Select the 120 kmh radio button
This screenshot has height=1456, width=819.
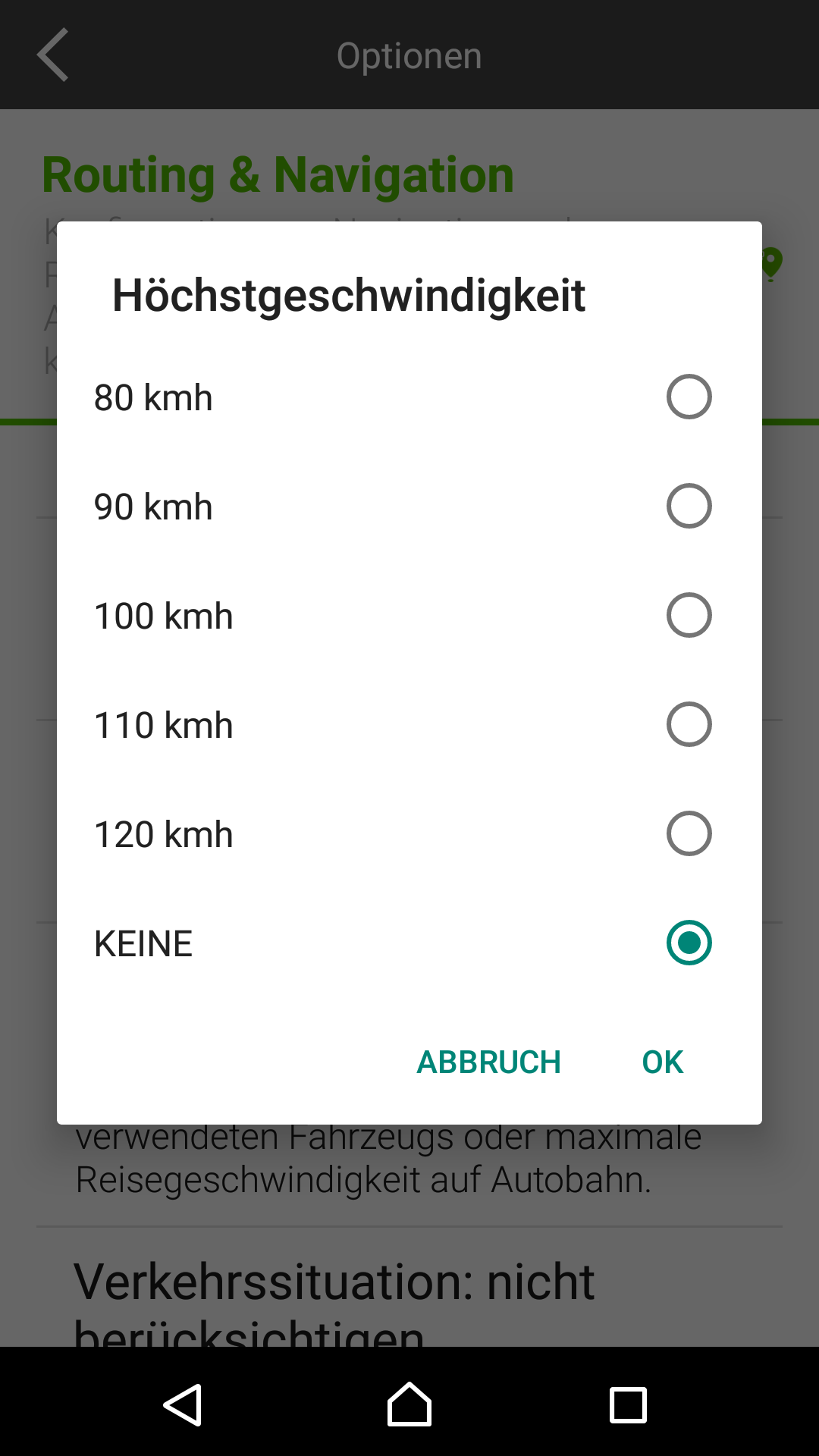click(689, 833)
